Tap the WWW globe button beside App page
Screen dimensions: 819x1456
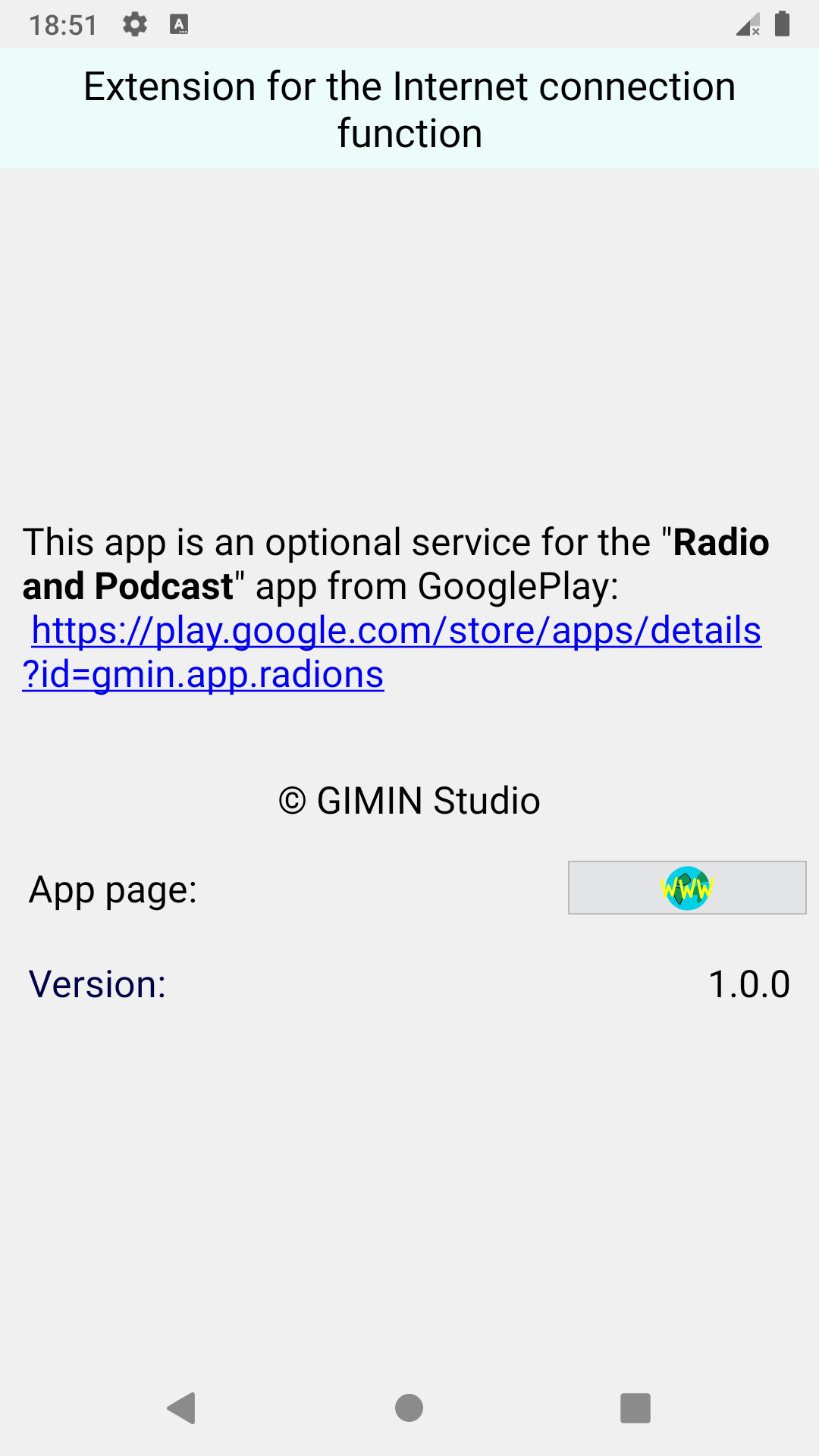(687, 888)
